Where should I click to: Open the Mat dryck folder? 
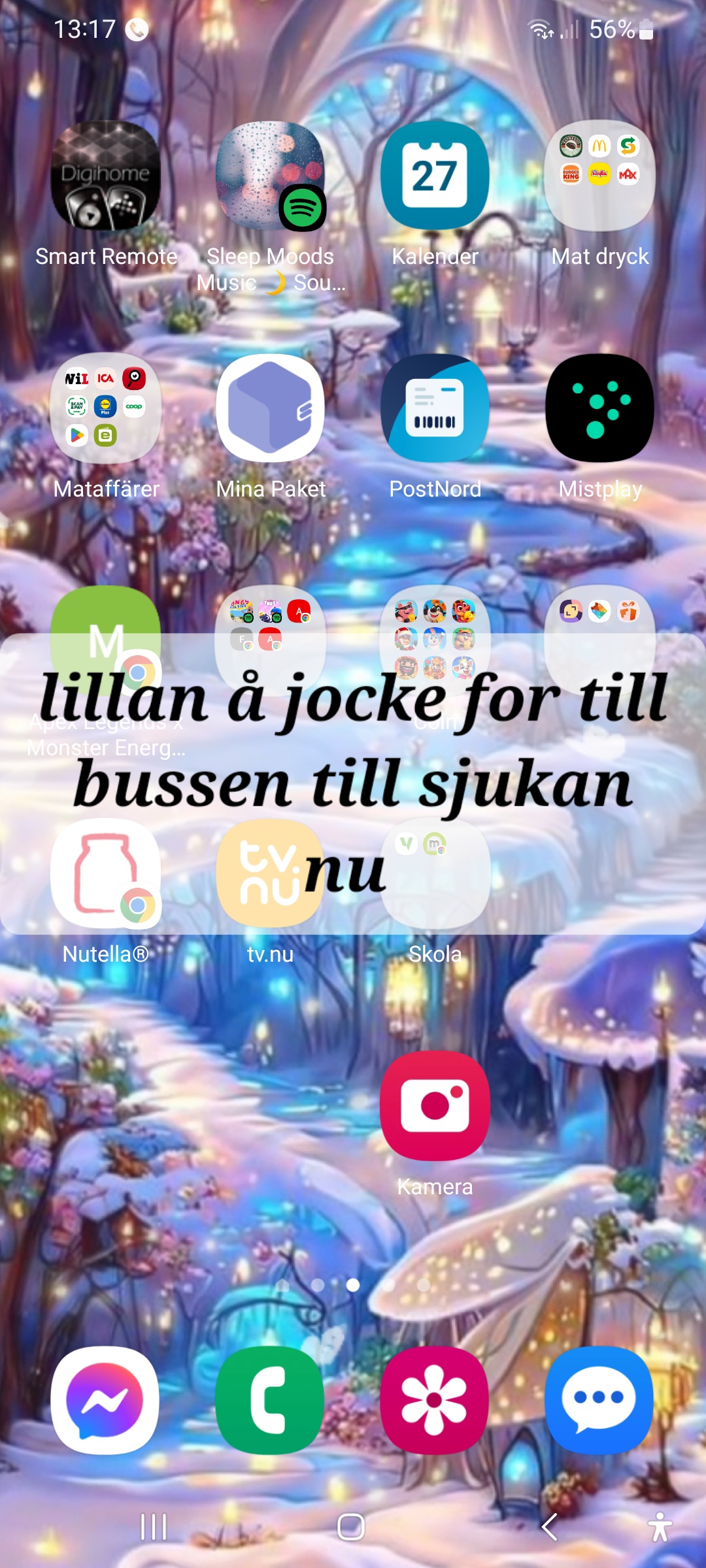click(599, 176)
